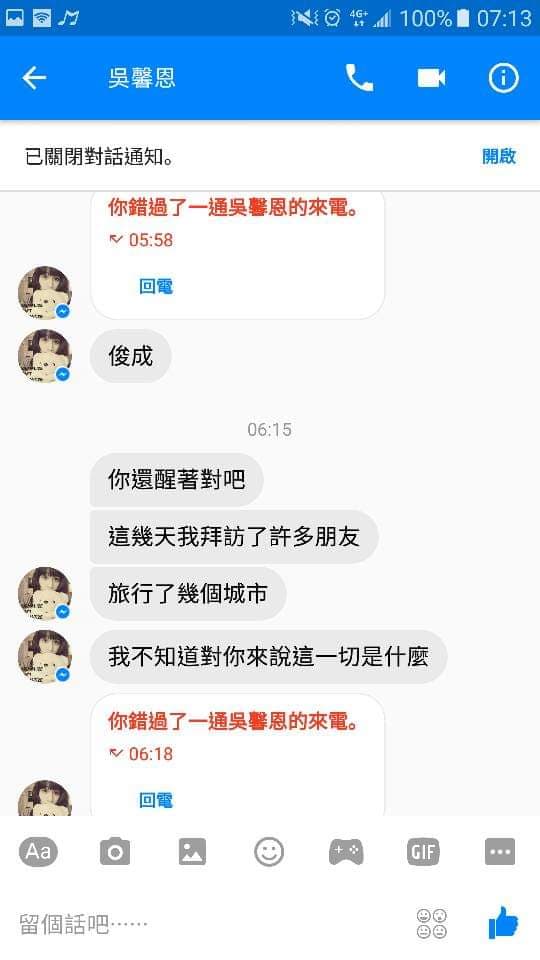This screenshot has height=960, width=540.
Task: Open the Aa text keyboard option
Action: (39, 851)
